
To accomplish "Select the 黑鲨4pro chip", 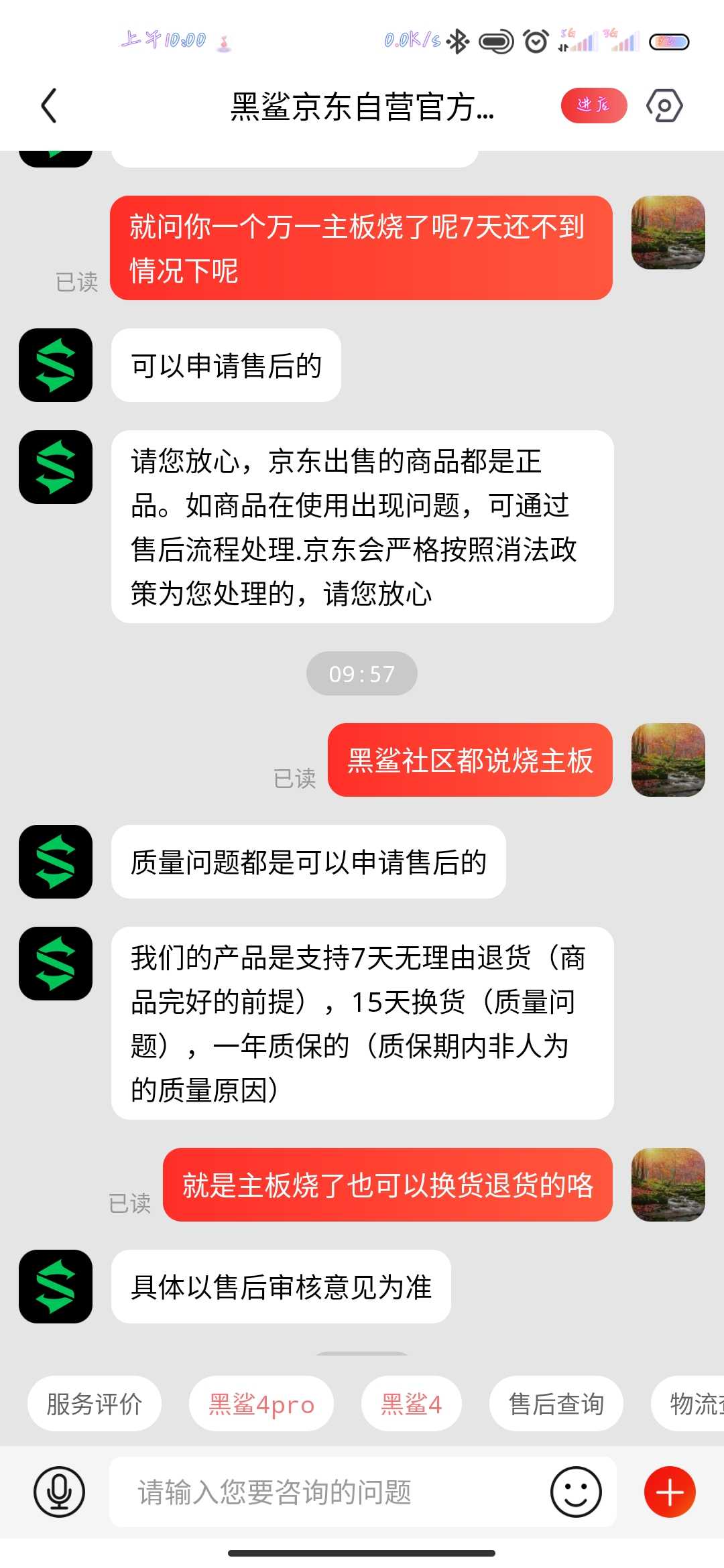I will [261, 1403].
